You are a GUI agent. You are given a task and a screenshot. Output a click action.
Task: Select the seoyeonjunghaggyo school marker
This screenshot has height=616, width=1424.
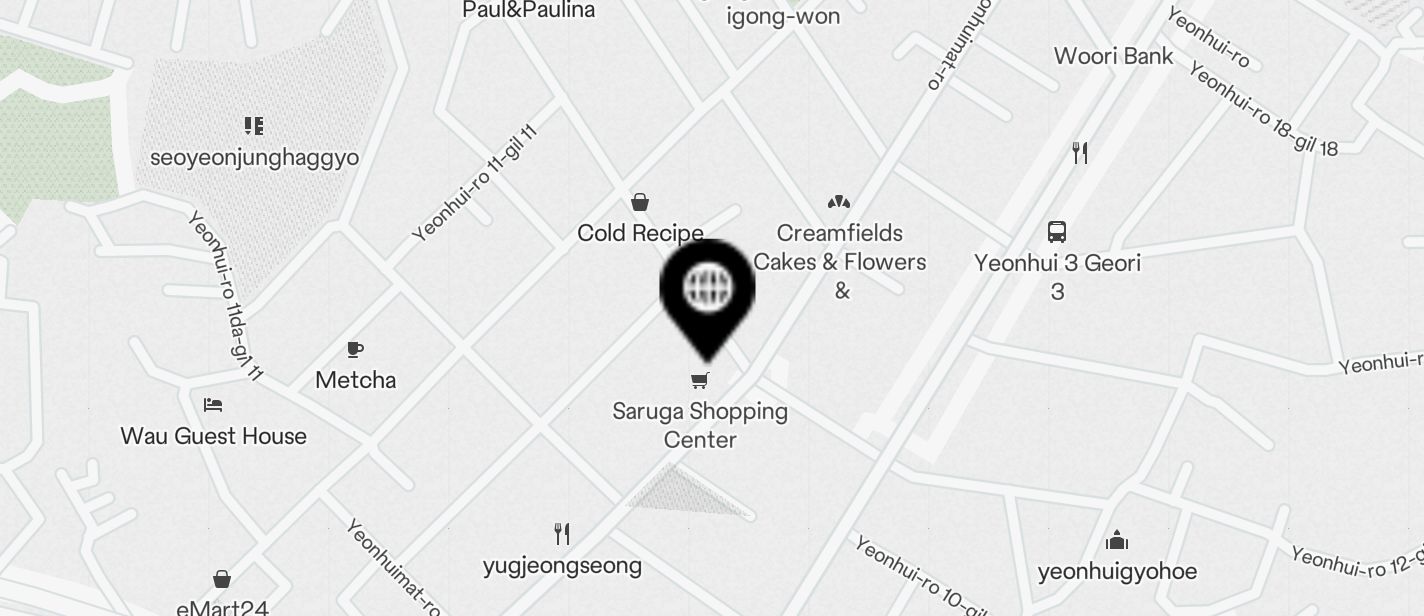click(x=254, y=127)
